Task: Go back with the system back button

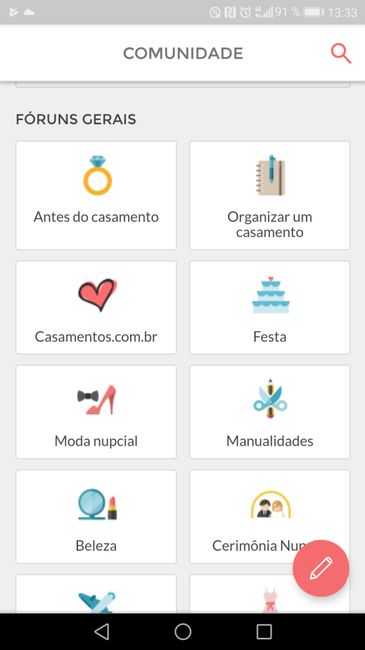Action: click(x=102, y=632)
